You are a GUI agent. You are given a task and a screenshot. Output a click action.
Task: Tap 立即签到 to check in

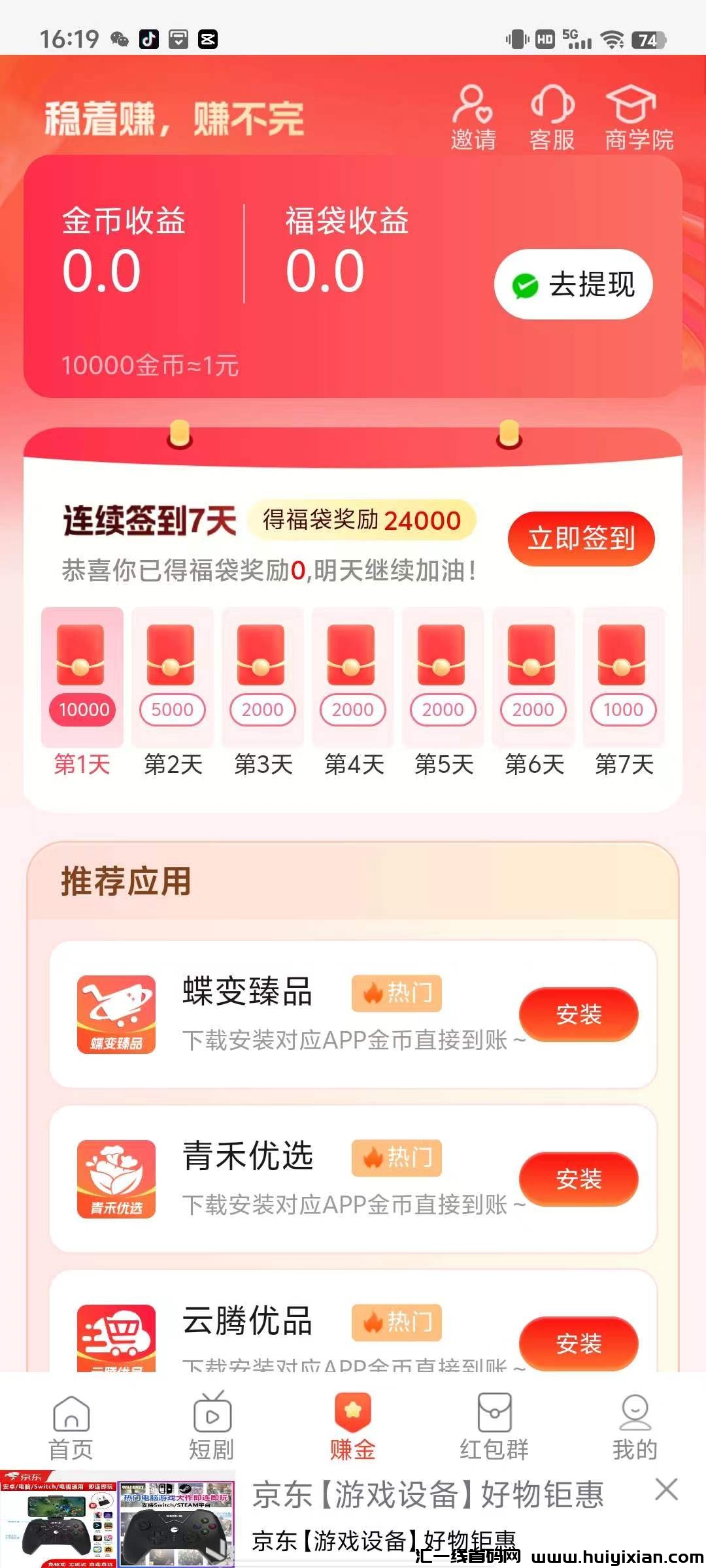(580, 538)
